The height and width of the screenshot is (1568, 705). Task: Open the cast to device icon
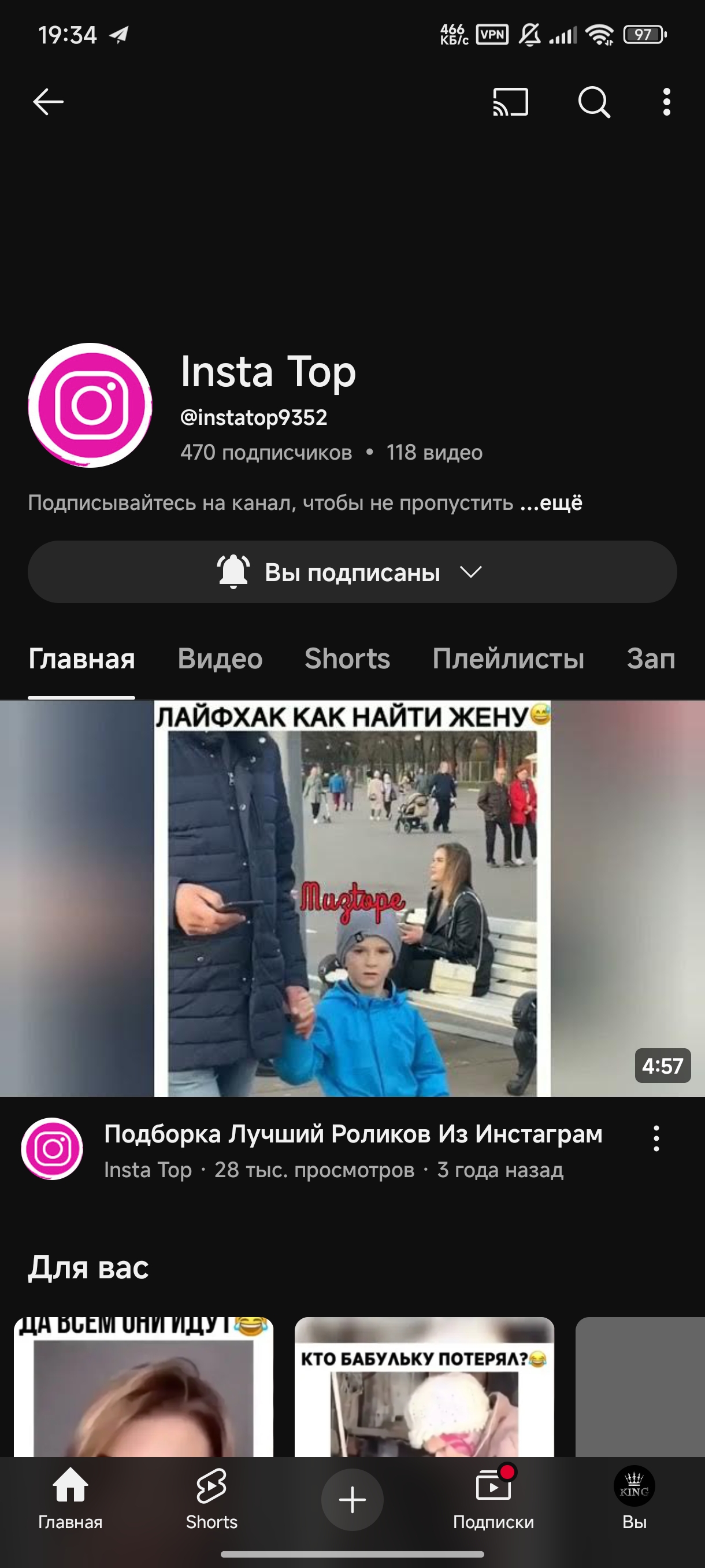point(510,102)
